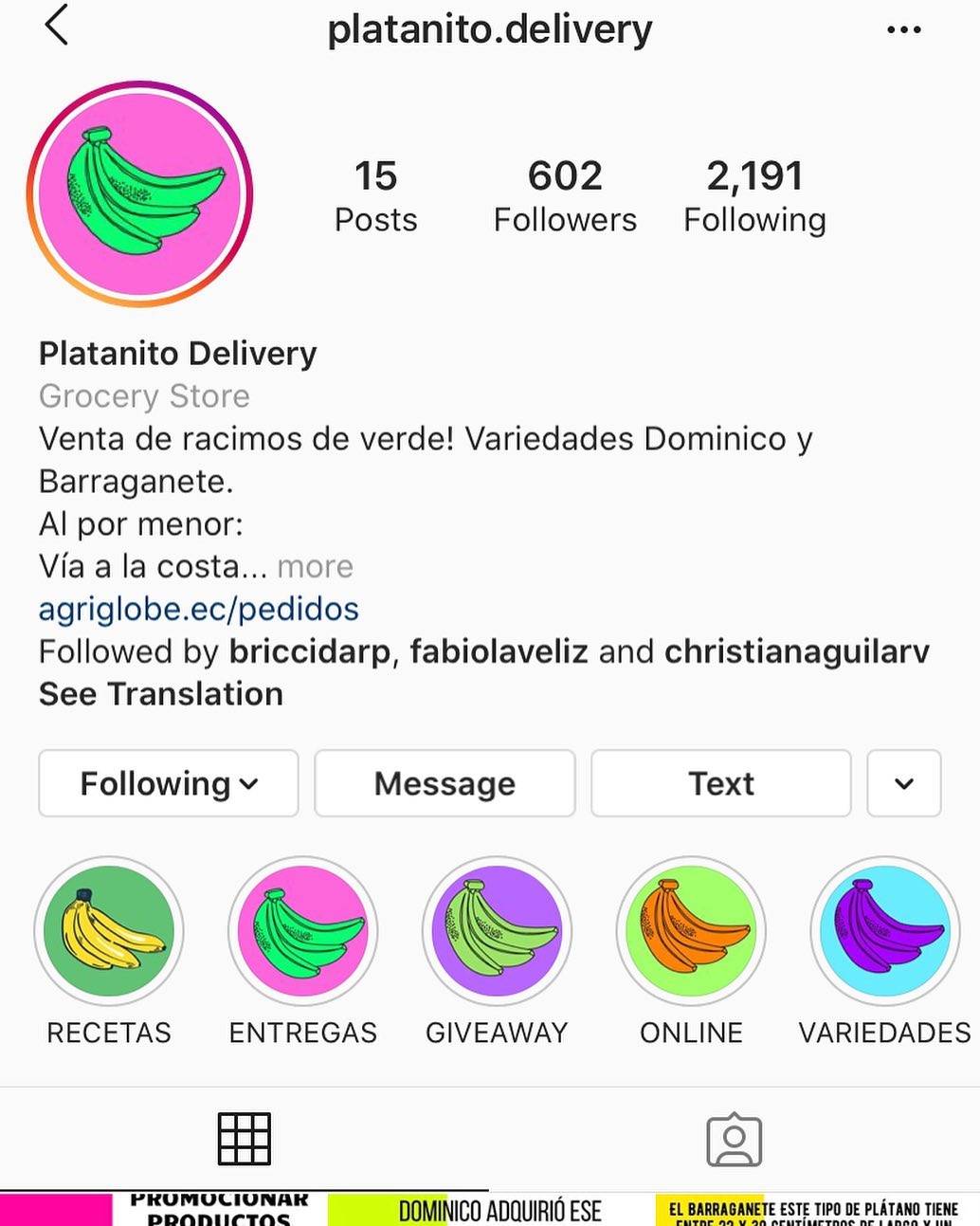The height and width of the screenshot is (1226, 980).
Task: Go back using the top-left arrow
Action: tap(57, 26)
